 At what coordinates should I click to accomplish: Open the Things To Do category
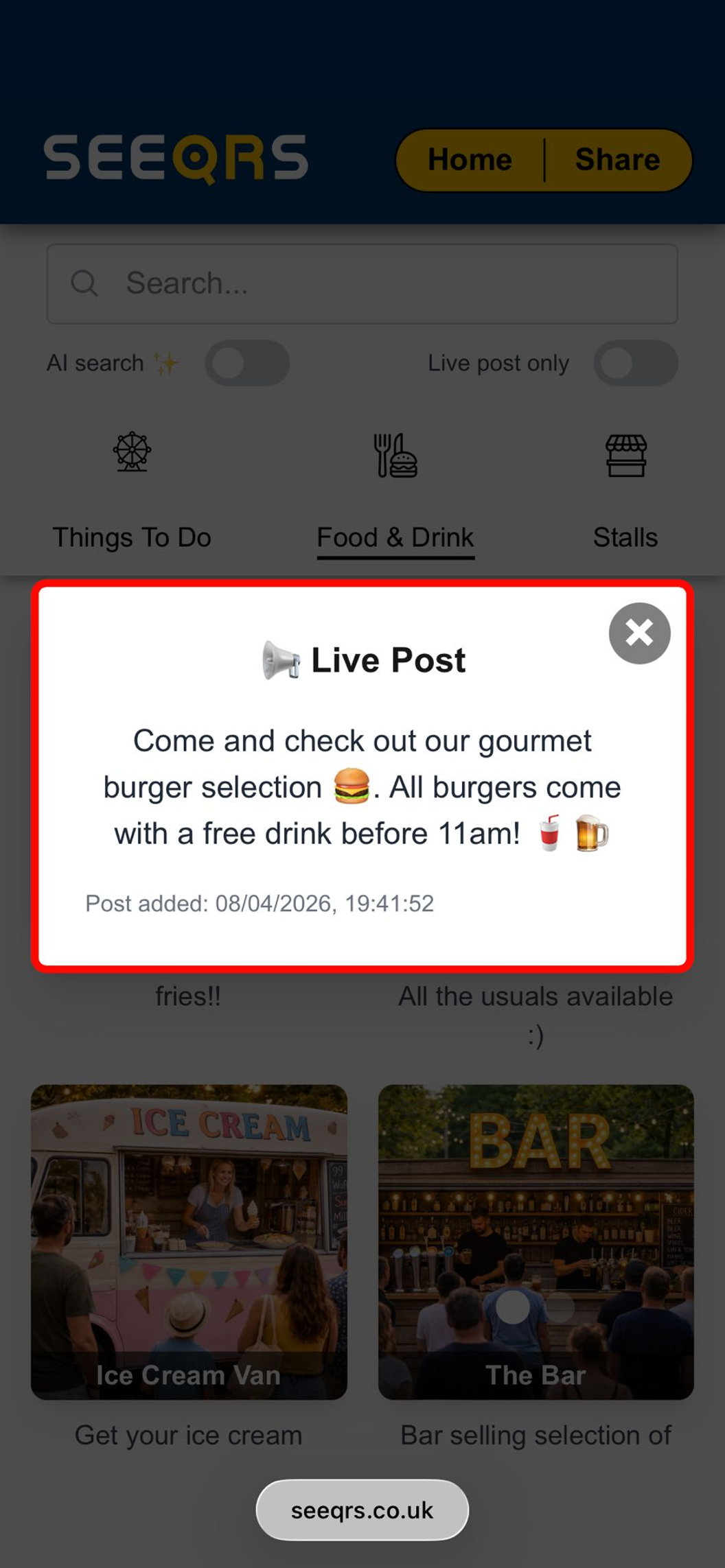133,537
